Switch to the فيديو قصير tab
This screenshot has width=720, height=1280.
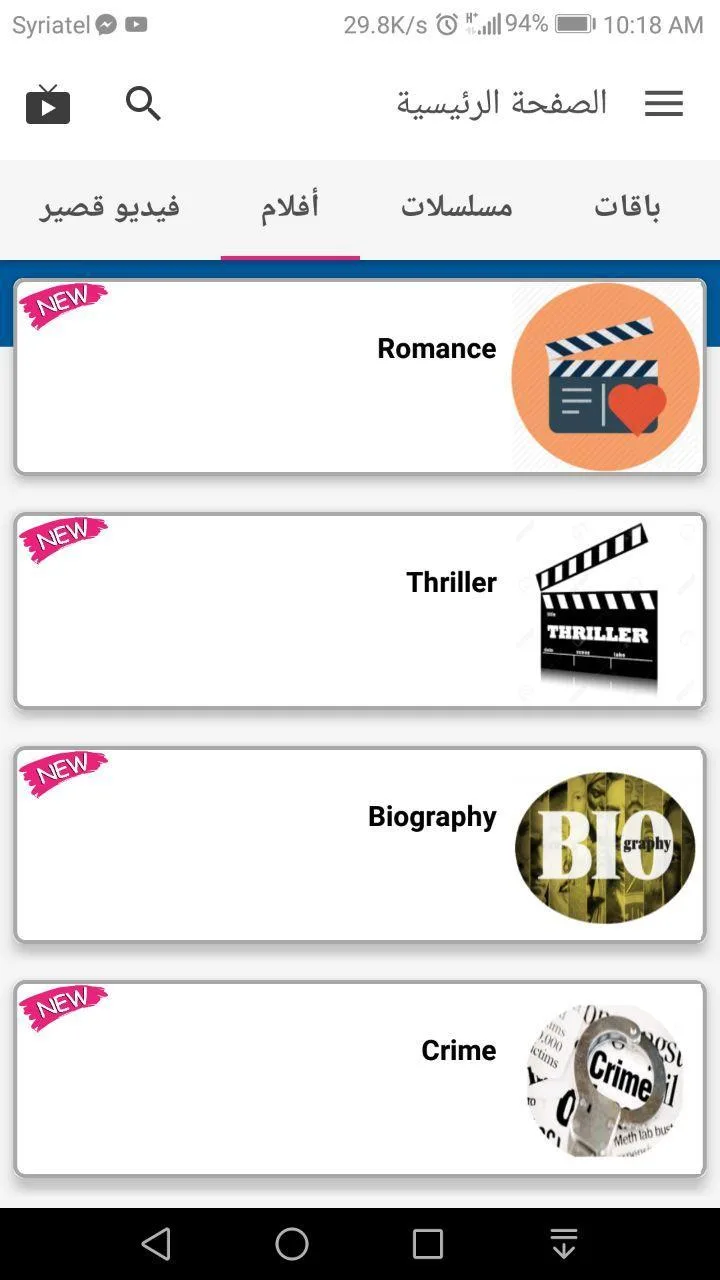(110, 207)
